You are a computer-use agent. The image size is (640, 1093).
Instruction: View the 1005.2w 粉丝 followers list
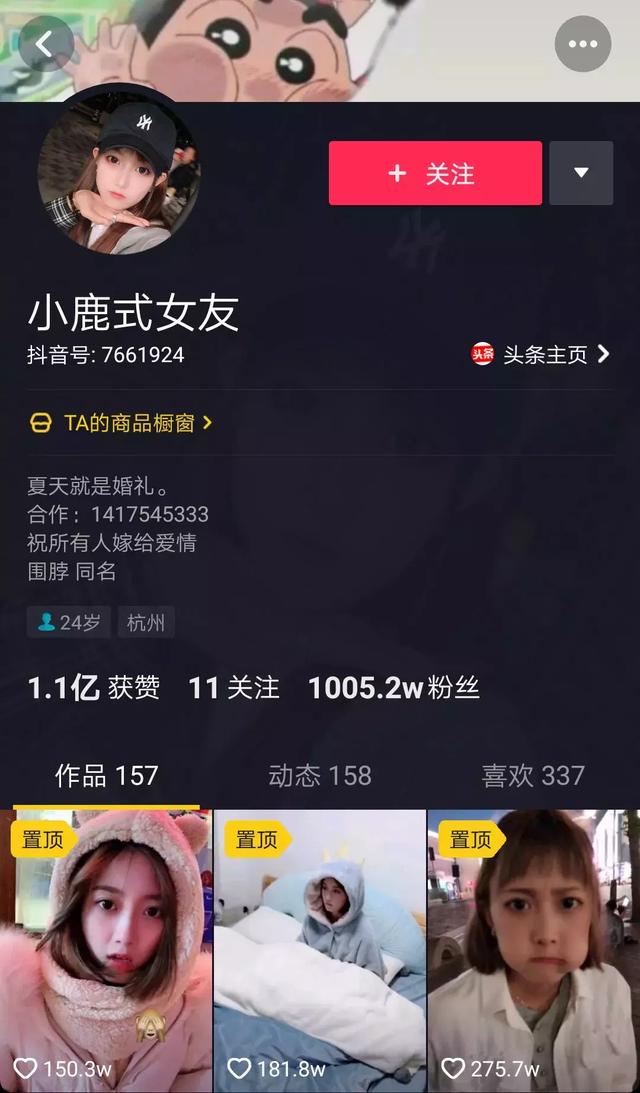(x=394, y=688)
